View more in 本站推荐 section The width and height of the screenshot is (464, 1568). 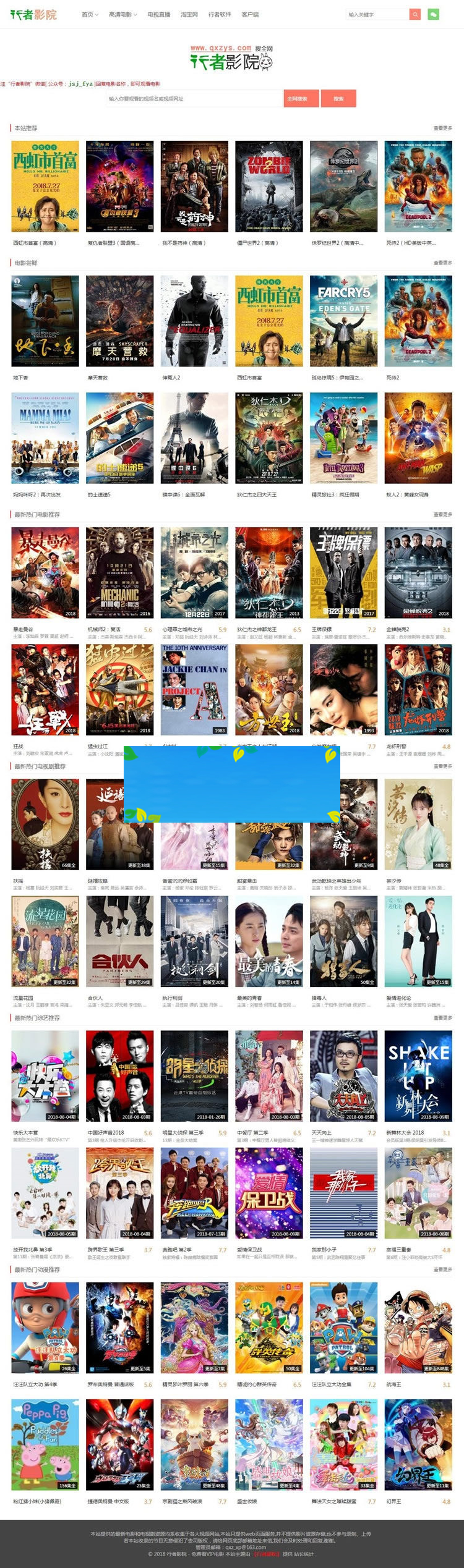point(442,128)
